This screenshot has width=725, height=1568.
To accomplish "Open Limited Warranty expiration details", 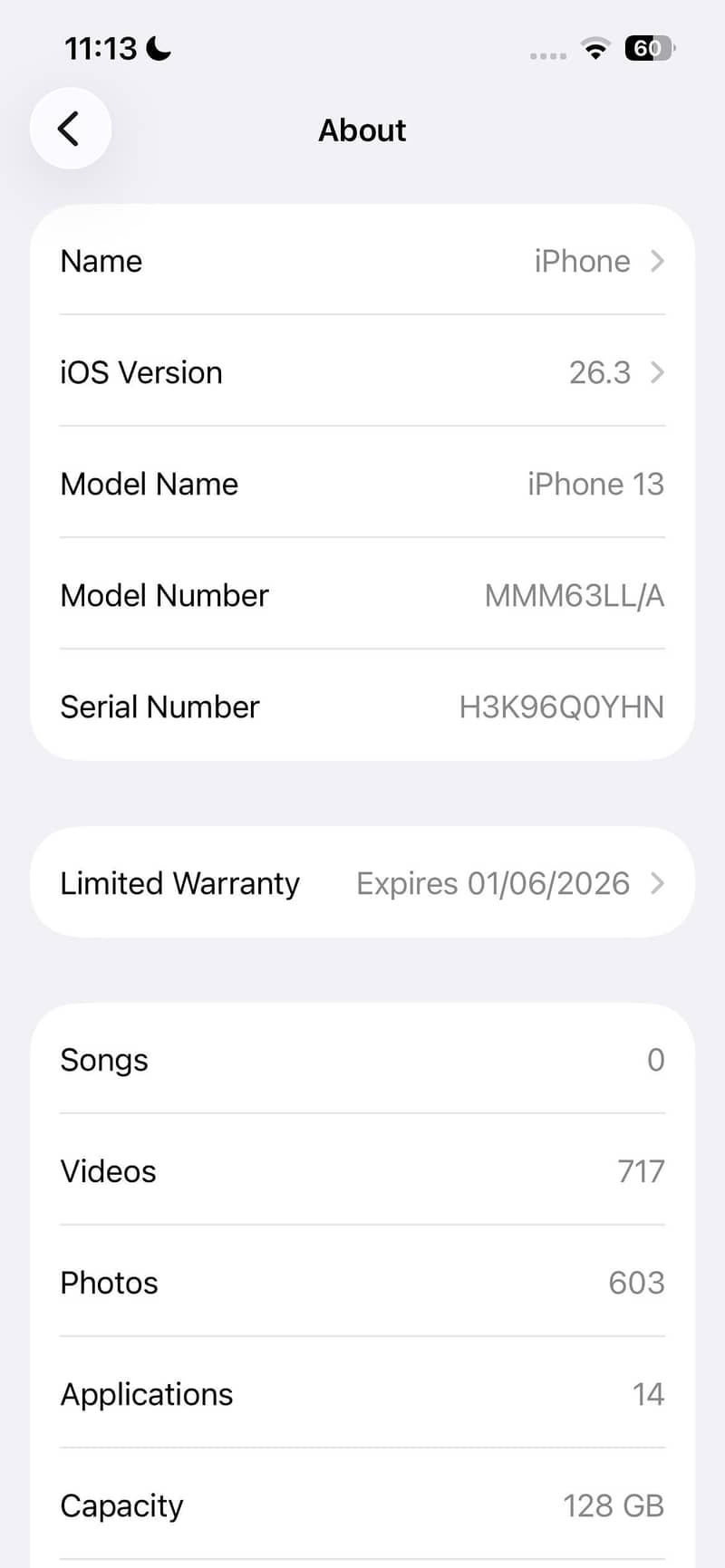I will [x=362, y=882].
